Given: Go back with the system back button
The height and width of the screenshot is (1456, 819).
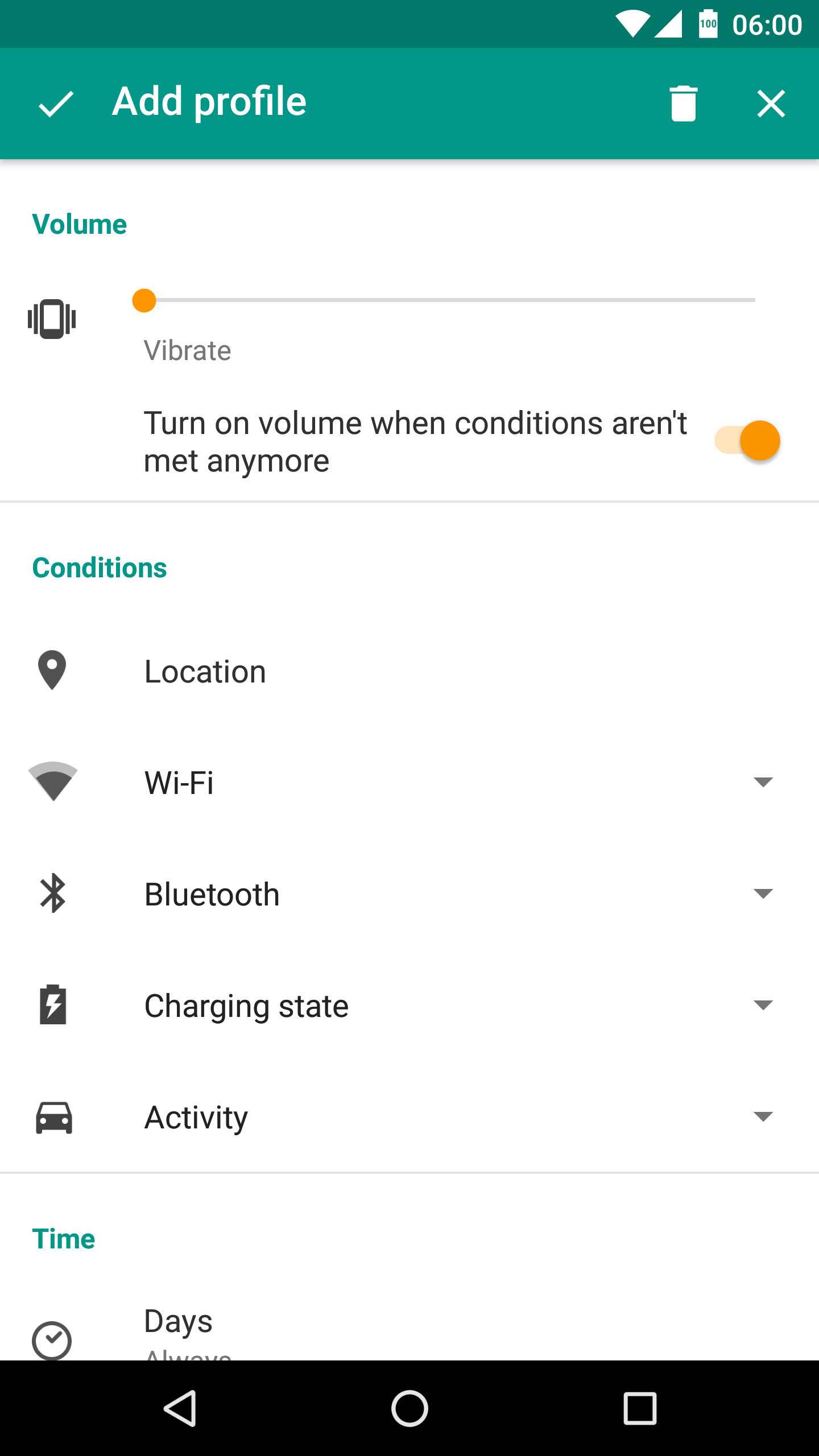Looking at the screenshot, I should pos(180,1408).
